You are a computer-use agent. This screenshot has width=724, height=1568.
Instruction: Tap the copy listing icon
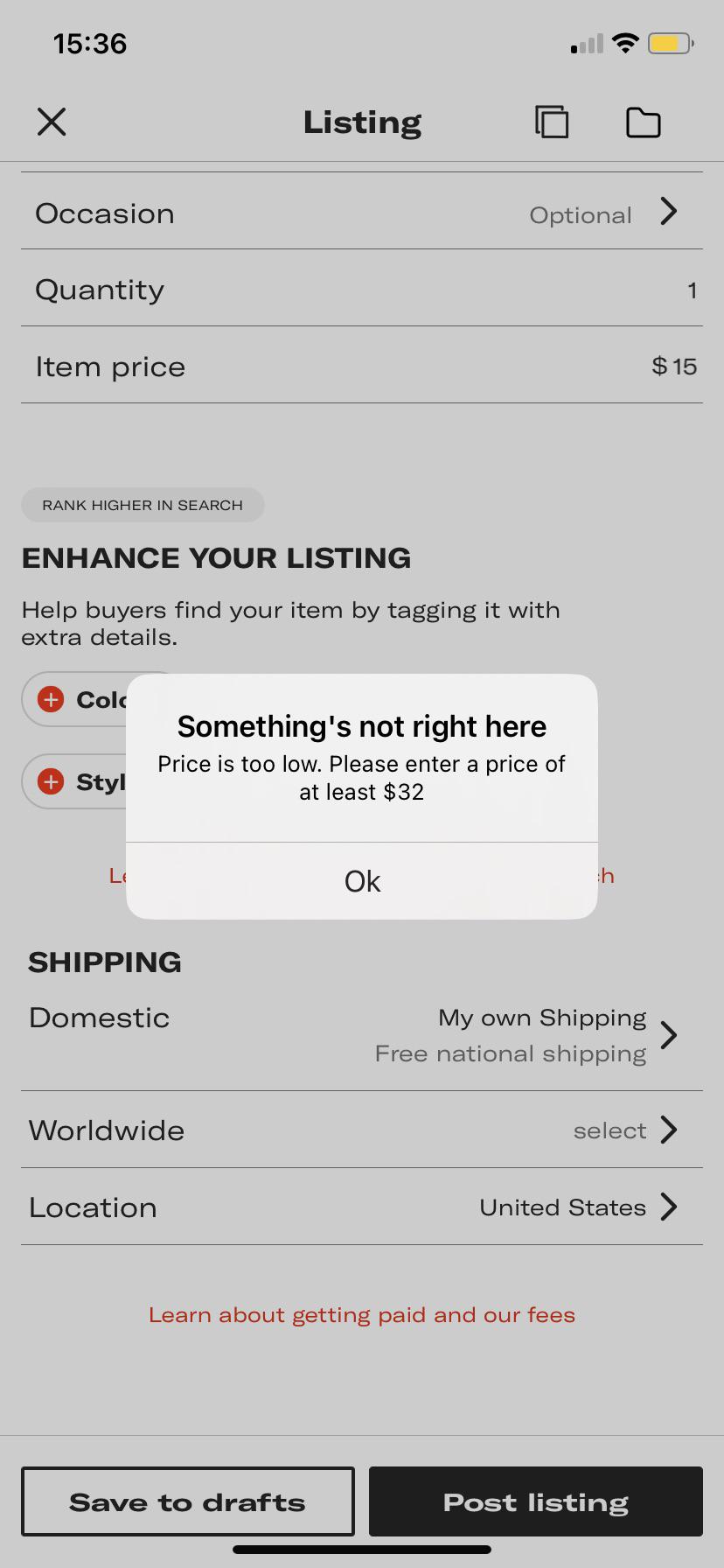click(x=552, y=122)
